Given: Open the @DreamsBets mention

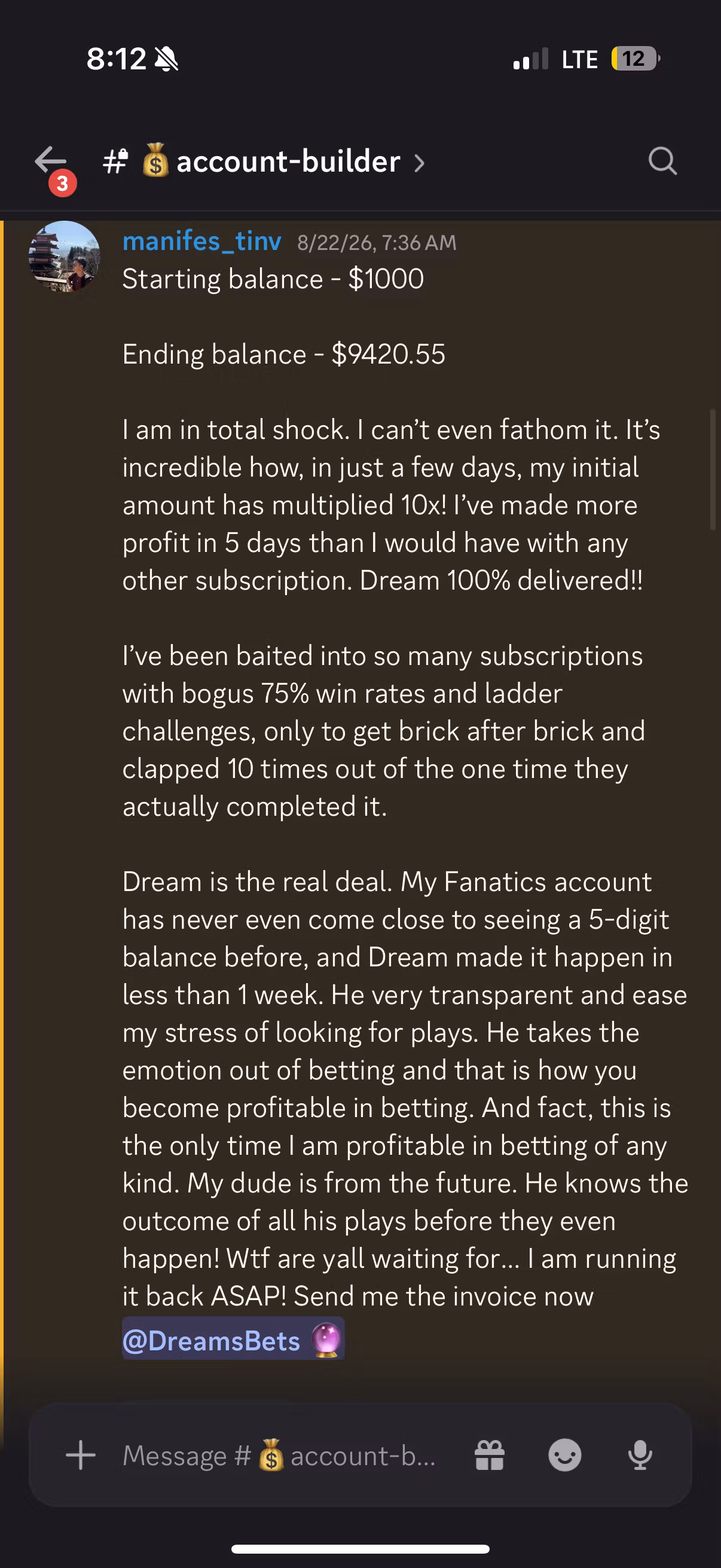Looking at the screenshot, I should point(233,1340).
